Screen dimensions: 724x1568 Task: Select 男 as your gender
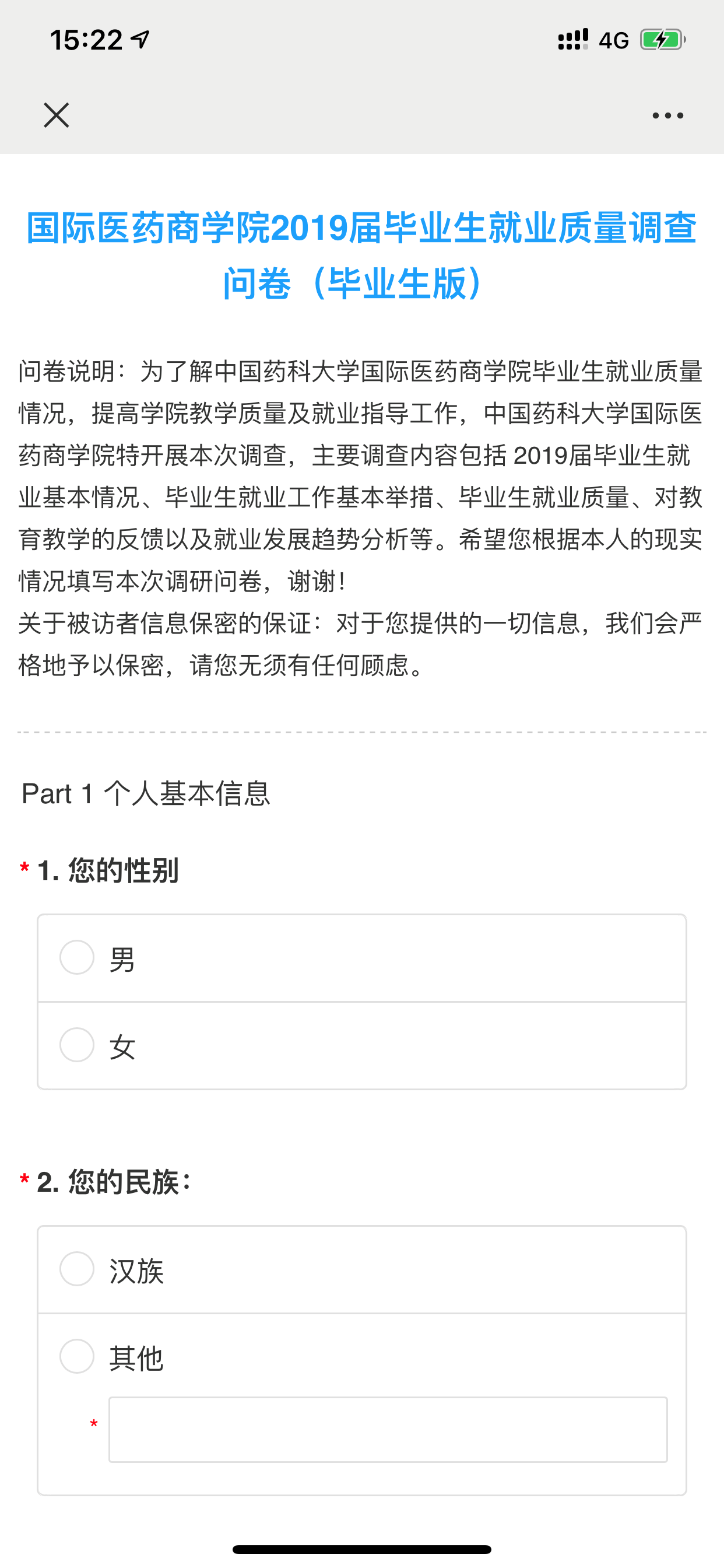[362, 958]
